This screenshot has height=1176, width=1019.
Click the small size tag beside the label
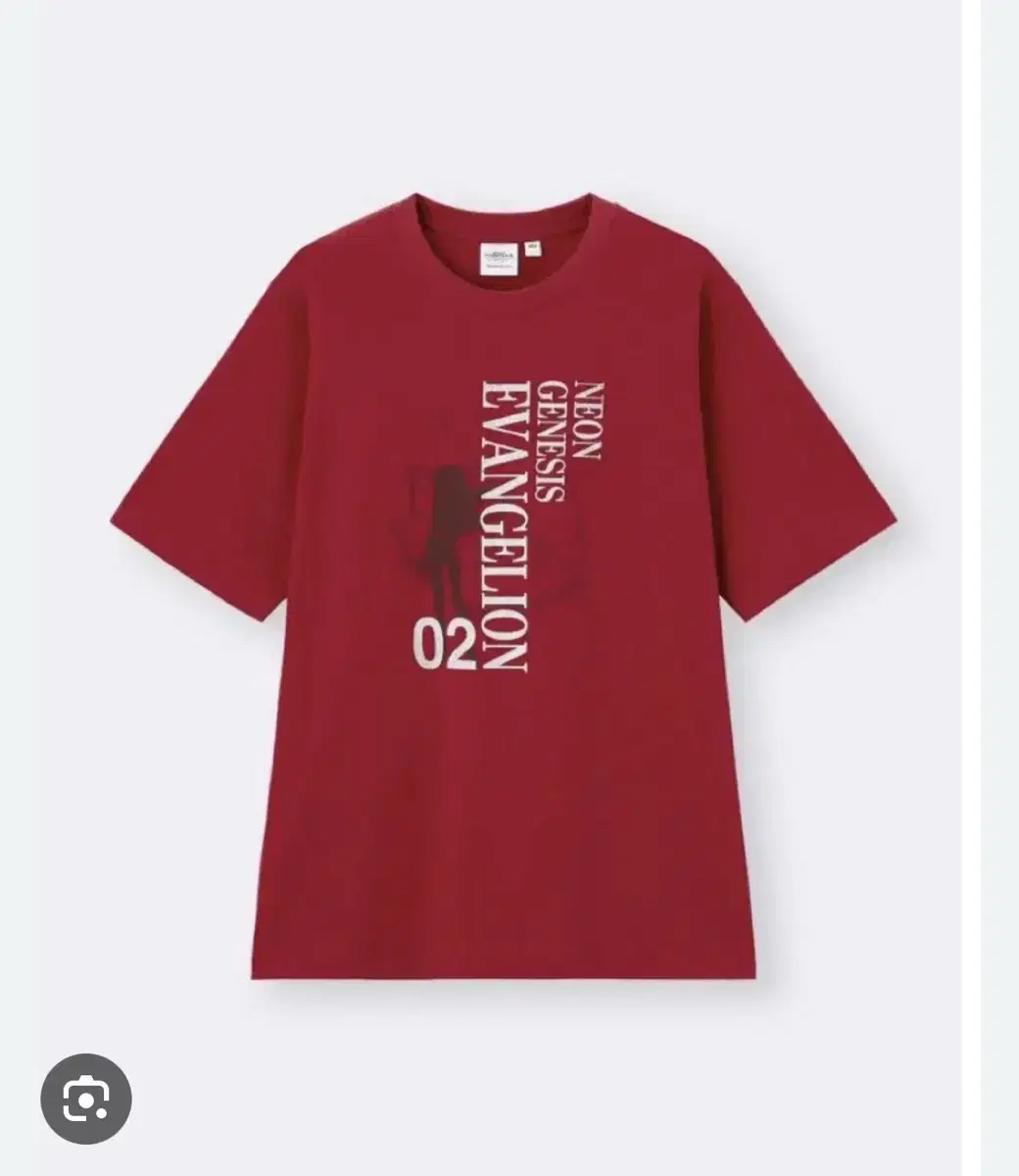[533, 249]
